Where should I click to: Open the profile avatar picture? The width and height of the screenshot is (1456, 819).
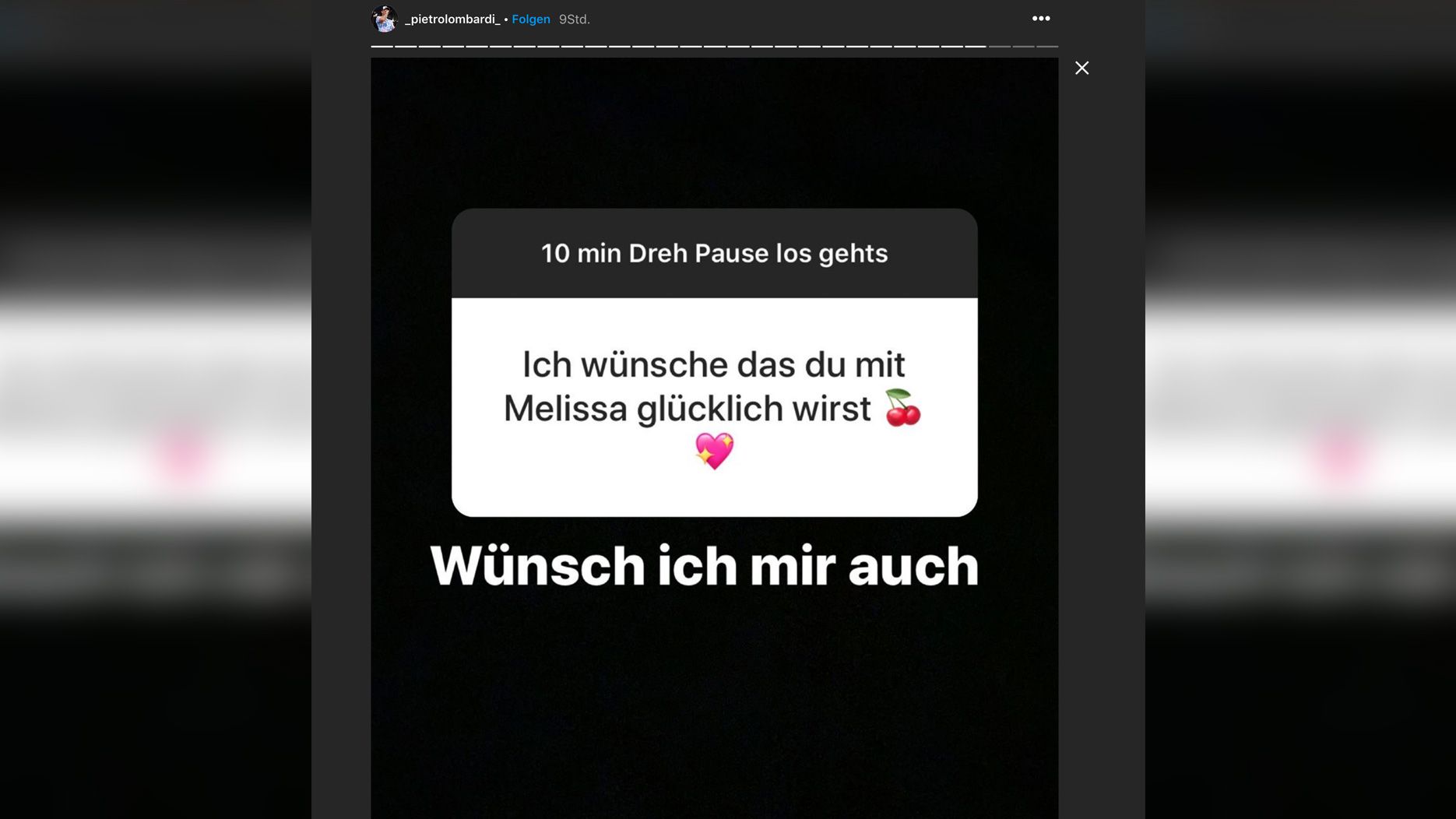coord(385,19)
